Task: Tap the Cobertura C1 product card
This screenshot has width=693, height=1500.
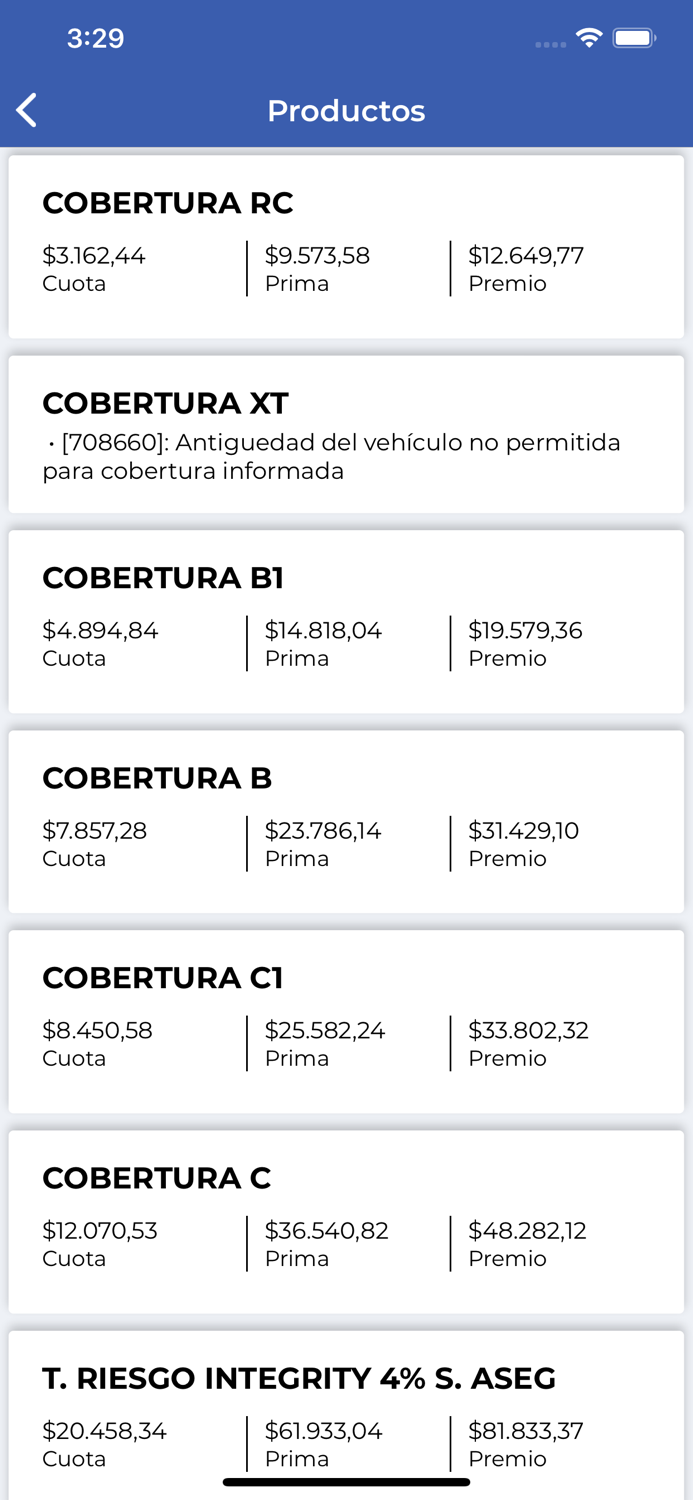Action: pos(346,1021)
